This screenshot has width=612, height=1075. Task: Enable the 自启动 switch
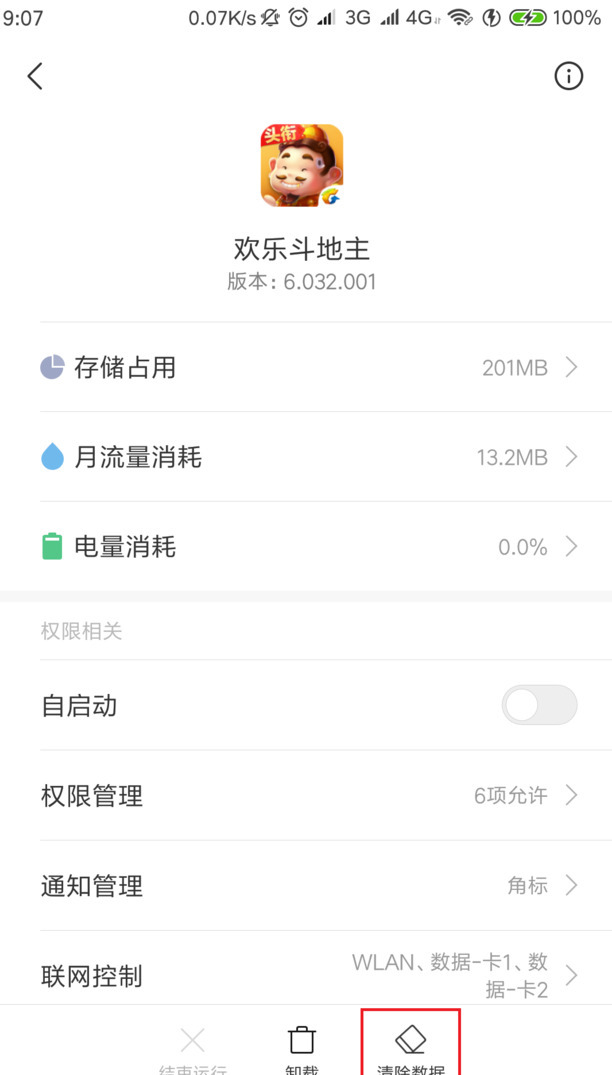click(x=539, y=705)
